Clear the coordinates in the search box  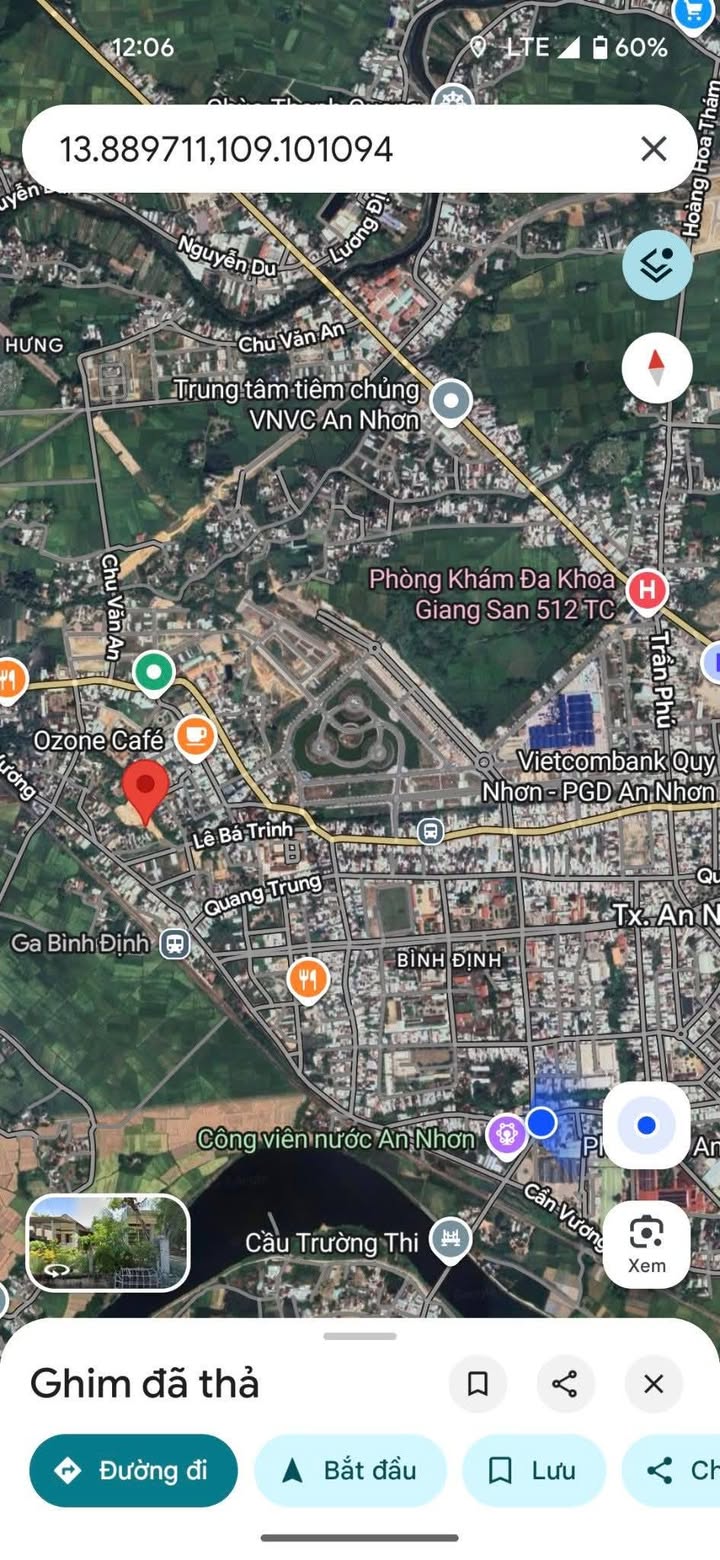(x=653, y=149)
